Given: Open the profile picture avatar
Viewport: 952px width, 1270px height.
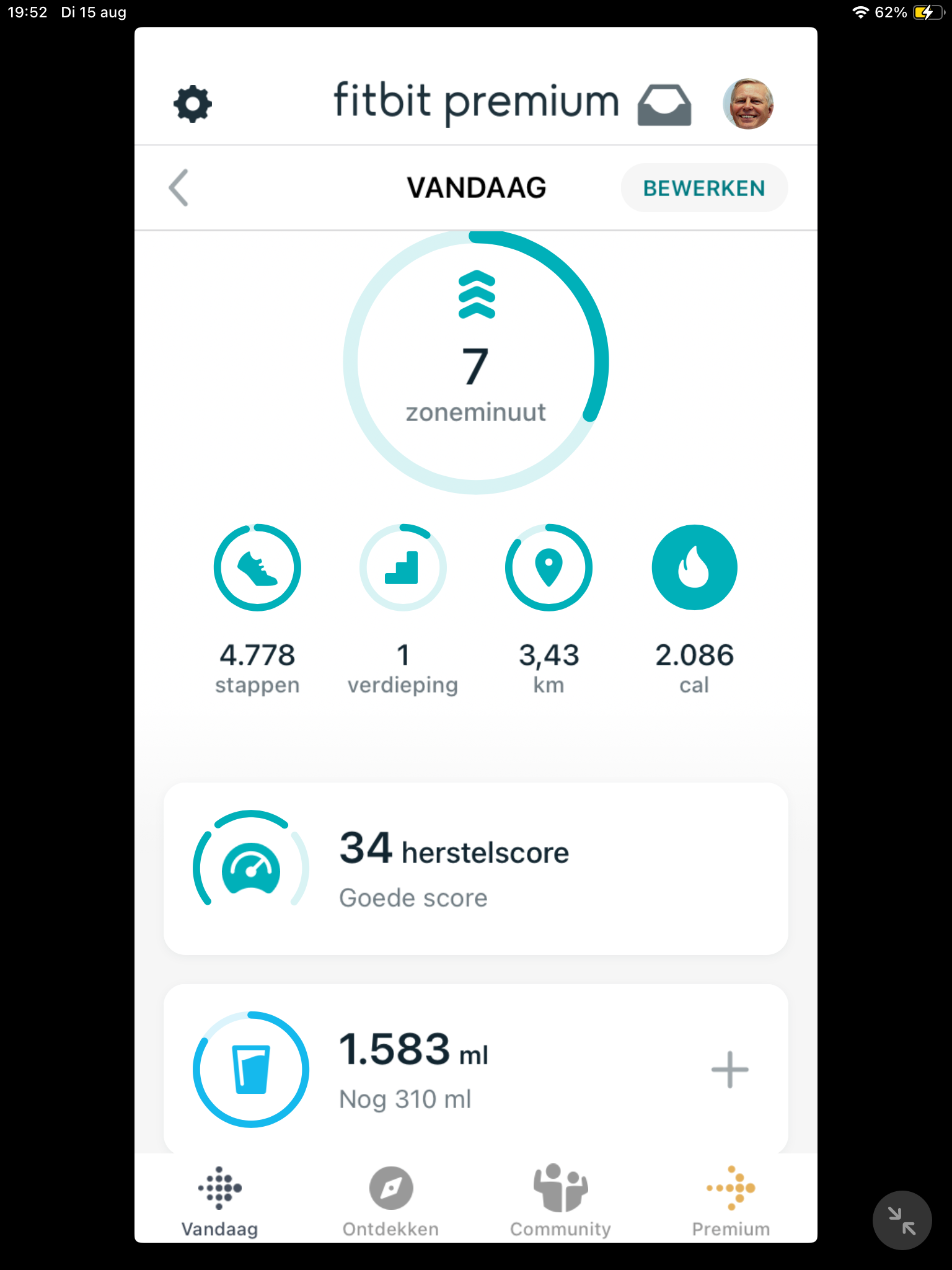Looking at the screenshot, I should [x=747, y=104].
